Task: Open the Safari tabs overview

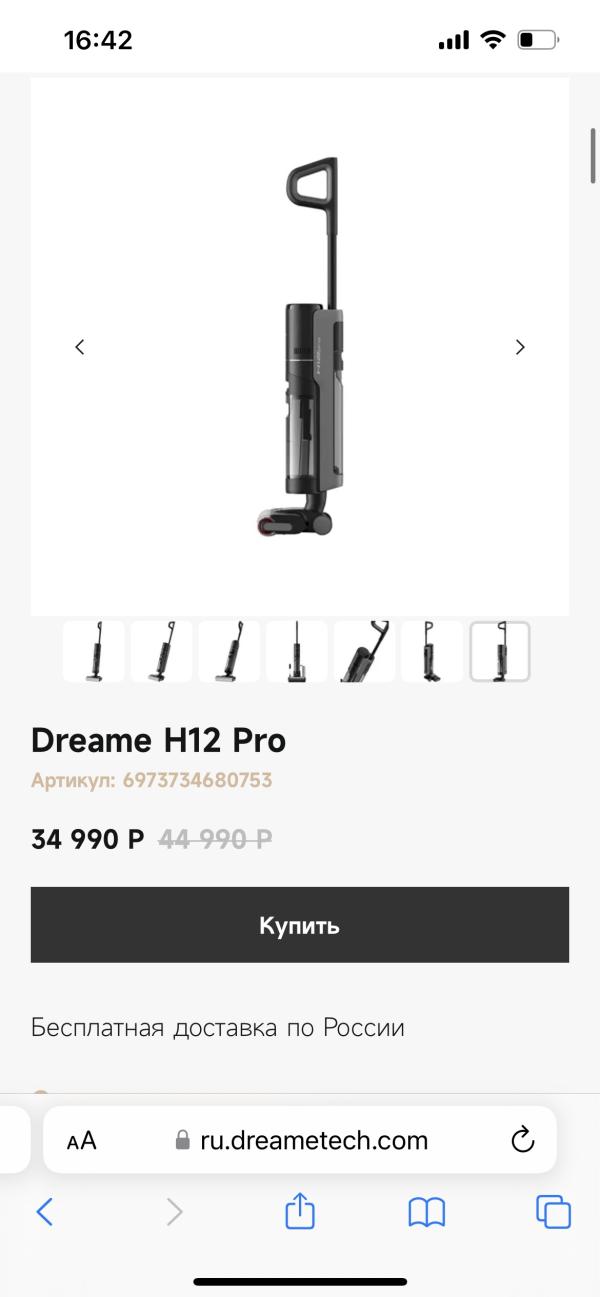Action: [x=553, y=1213]
